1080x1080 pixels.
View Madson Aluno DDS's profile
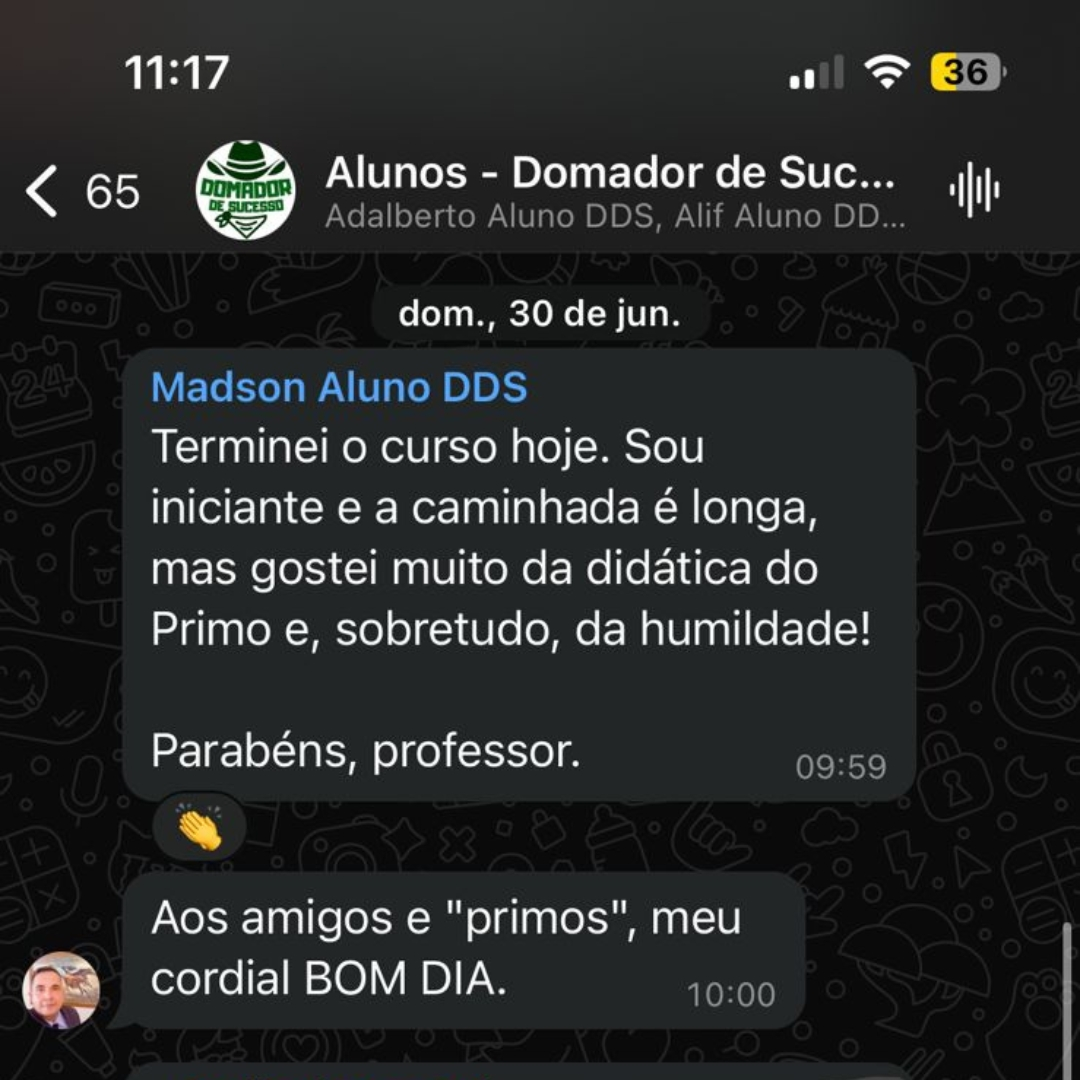coord(339,387)
